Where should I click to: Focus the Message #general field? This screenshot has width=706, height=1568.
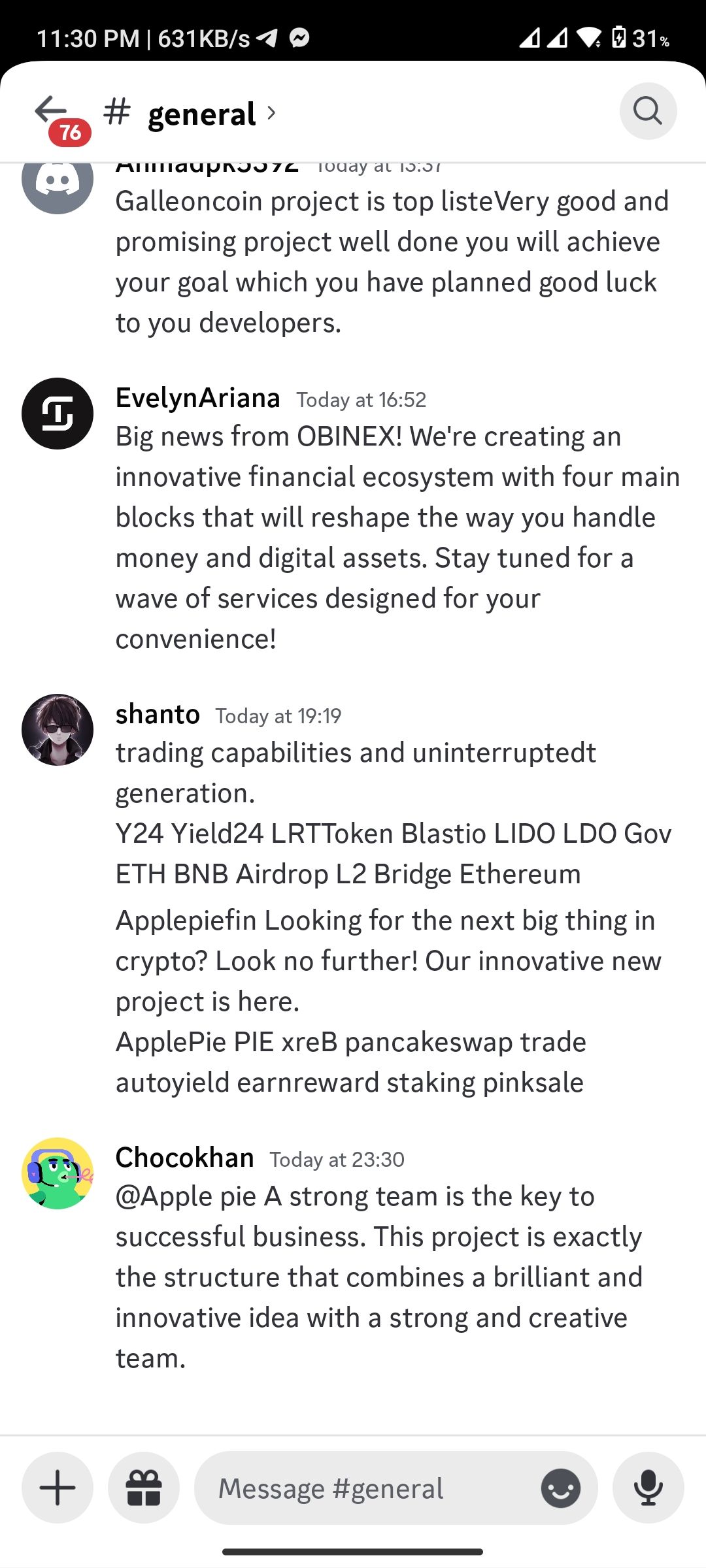pos(366,1488)
